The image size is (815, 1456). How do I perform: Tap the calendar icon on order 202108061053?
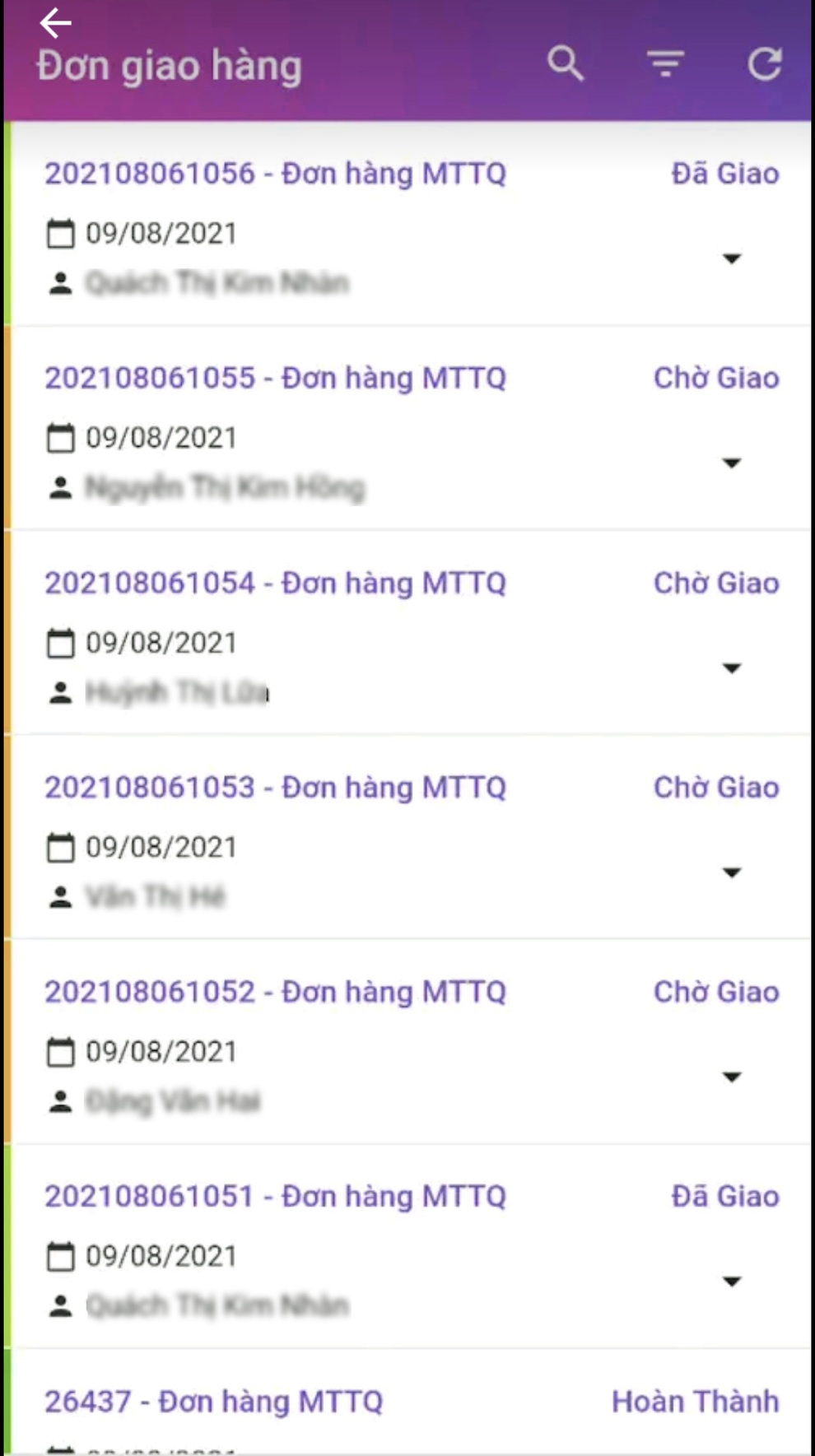tap(59, 846)
